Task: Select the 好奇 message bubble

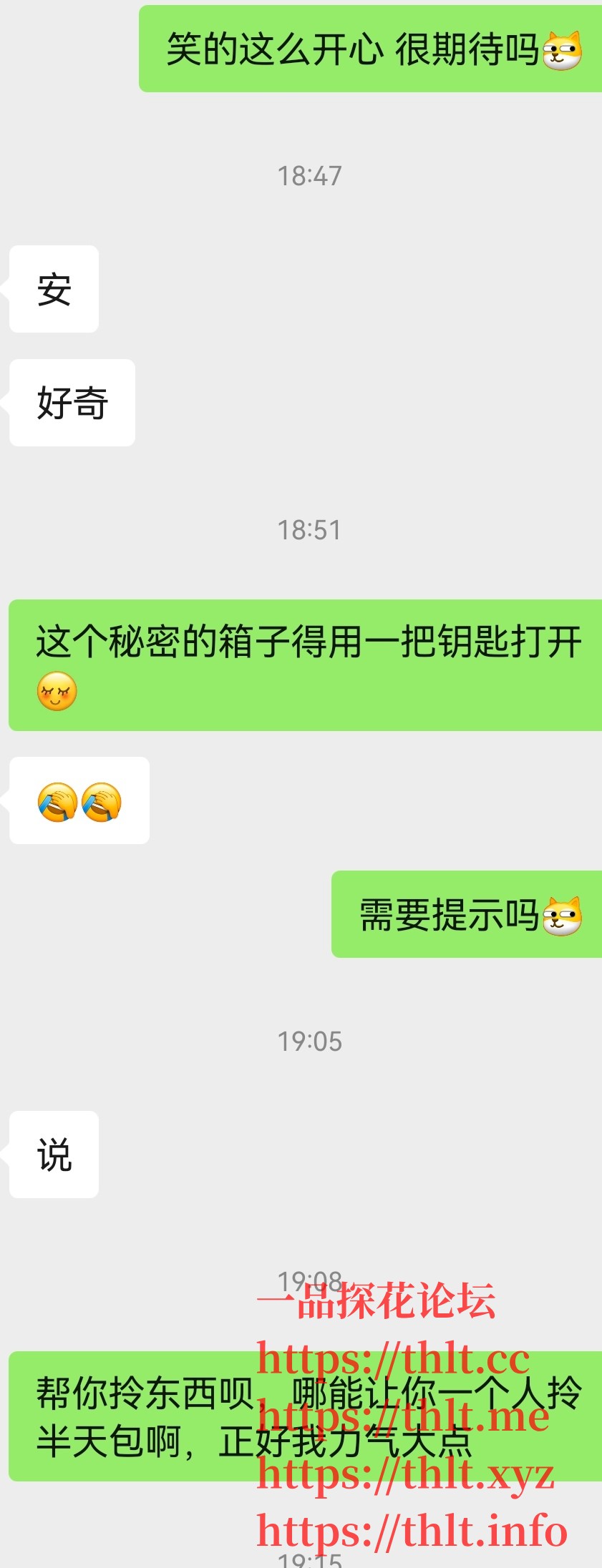Action: [x=70, y=403]
